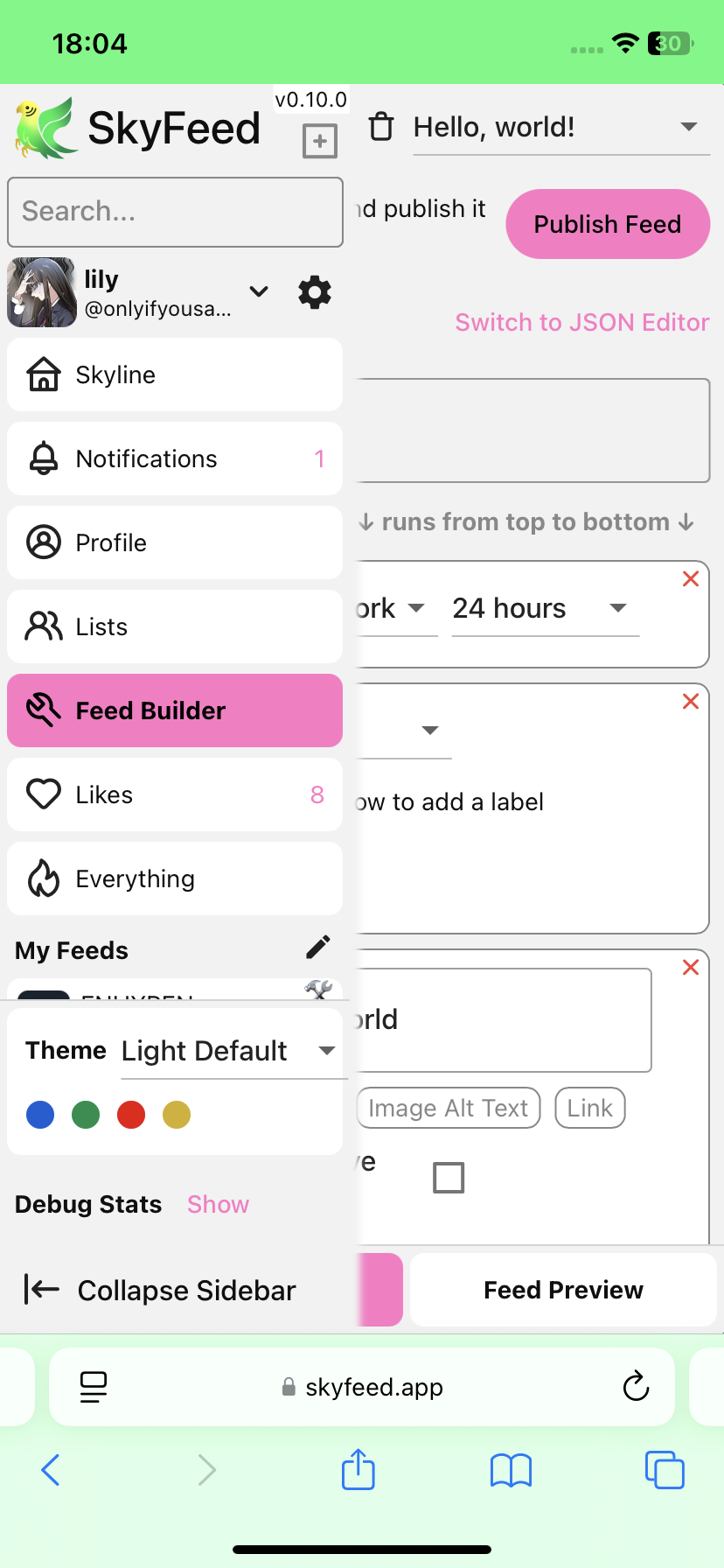Open the Everything feed
The width and height of the screenshot is (724, 1568).
point(175,878)
